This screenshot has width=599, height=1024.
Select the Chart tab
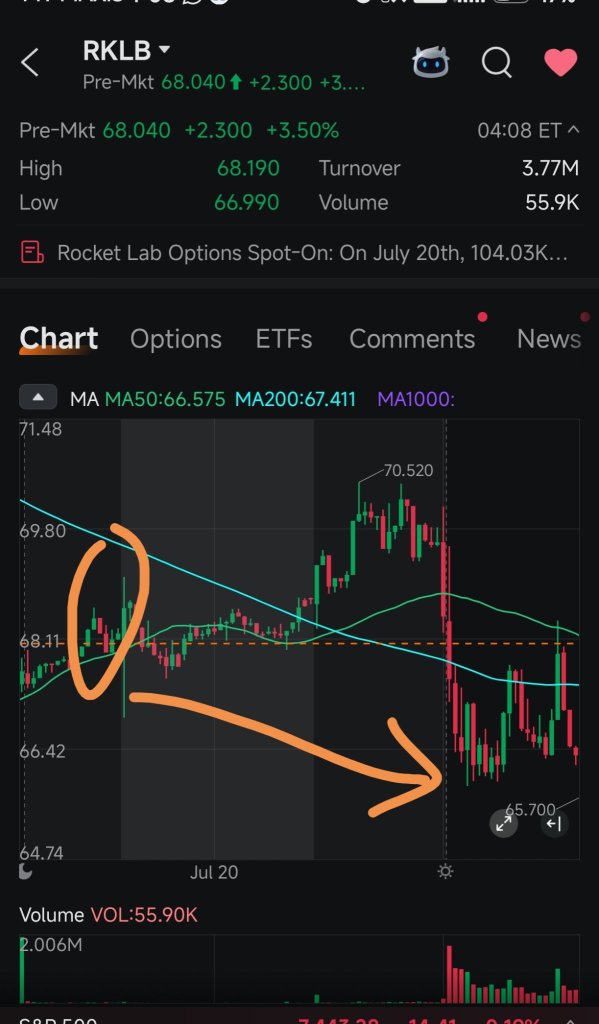(x=59, y=339)
